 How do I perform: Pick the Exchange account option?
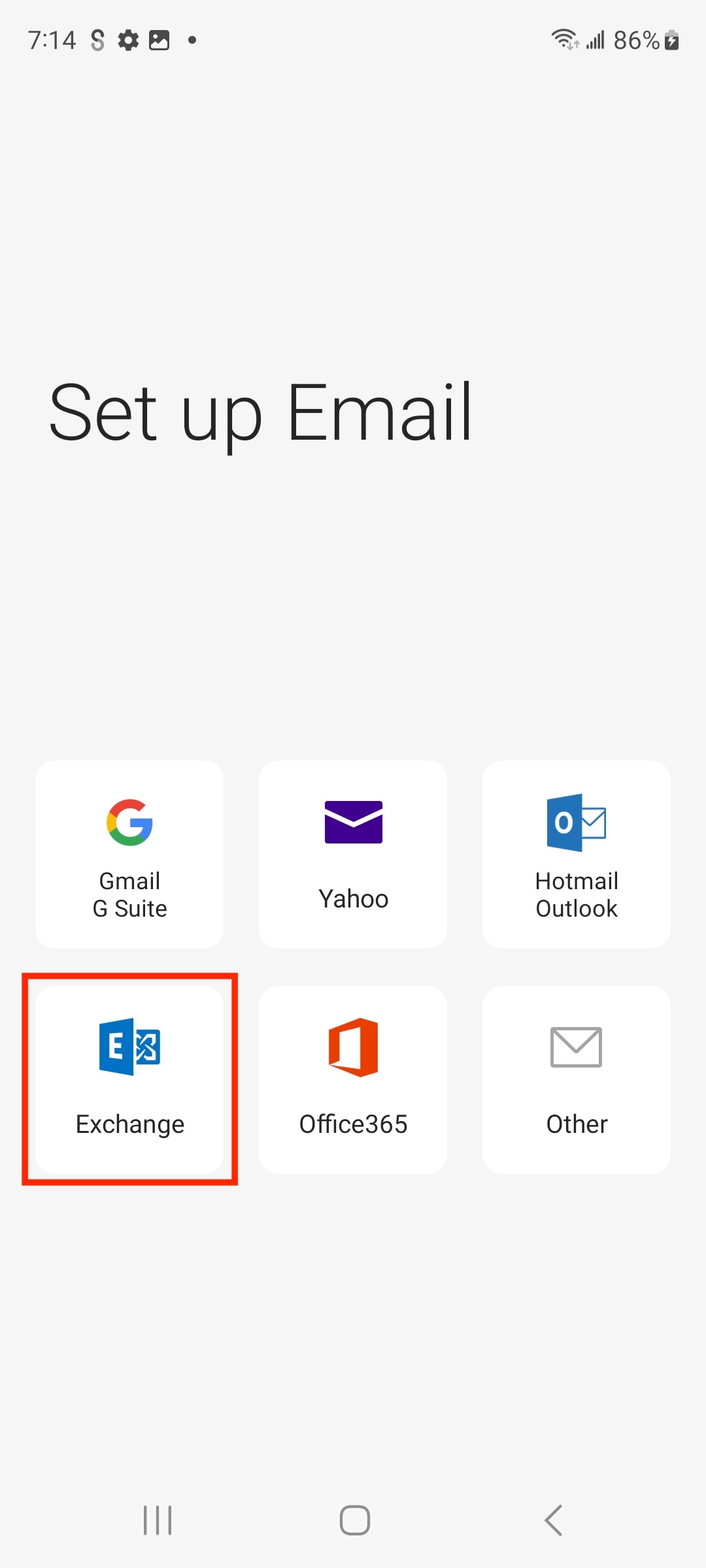click(x=129, y=1079)
